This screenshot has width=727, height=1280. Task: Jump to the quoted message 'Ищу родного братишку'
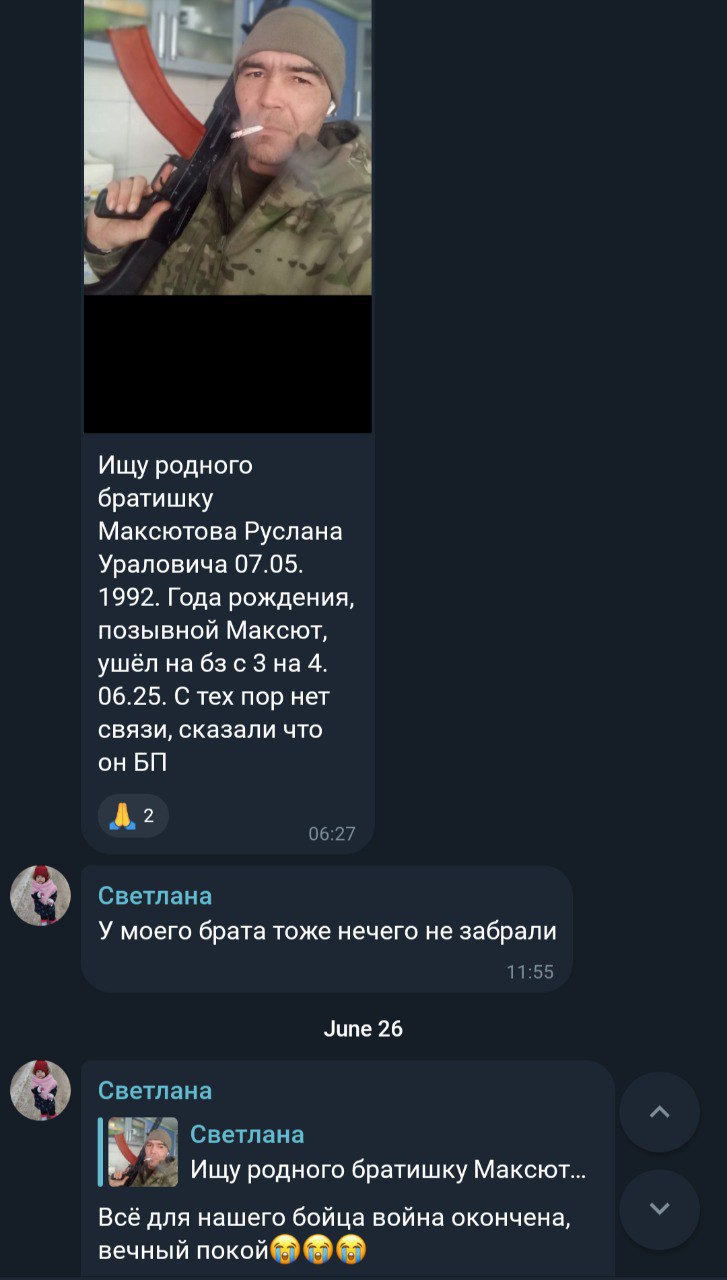[x=345, y=1152]
